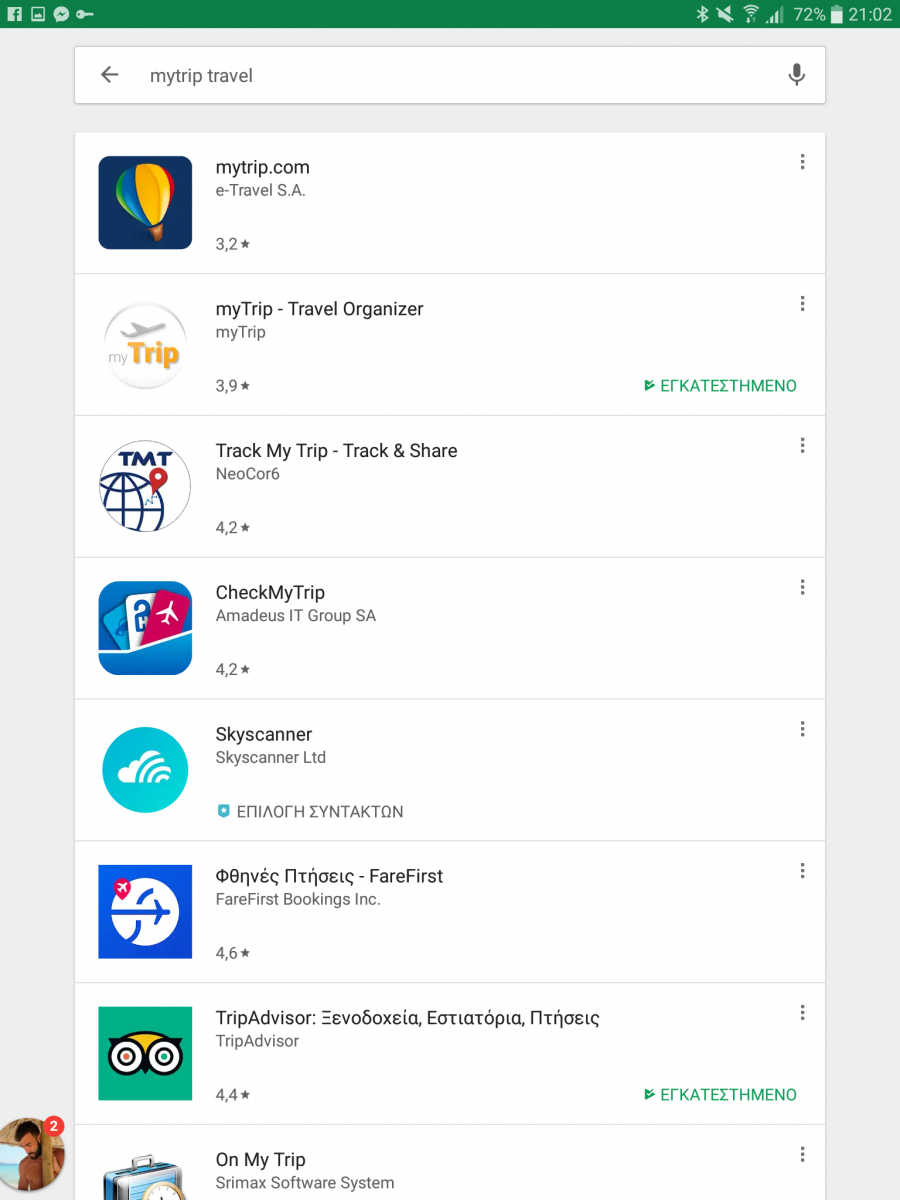Screen dimensions: 900x1200
Task: Open overflow menu for CheckMyTrip
Action: [802, 588]
